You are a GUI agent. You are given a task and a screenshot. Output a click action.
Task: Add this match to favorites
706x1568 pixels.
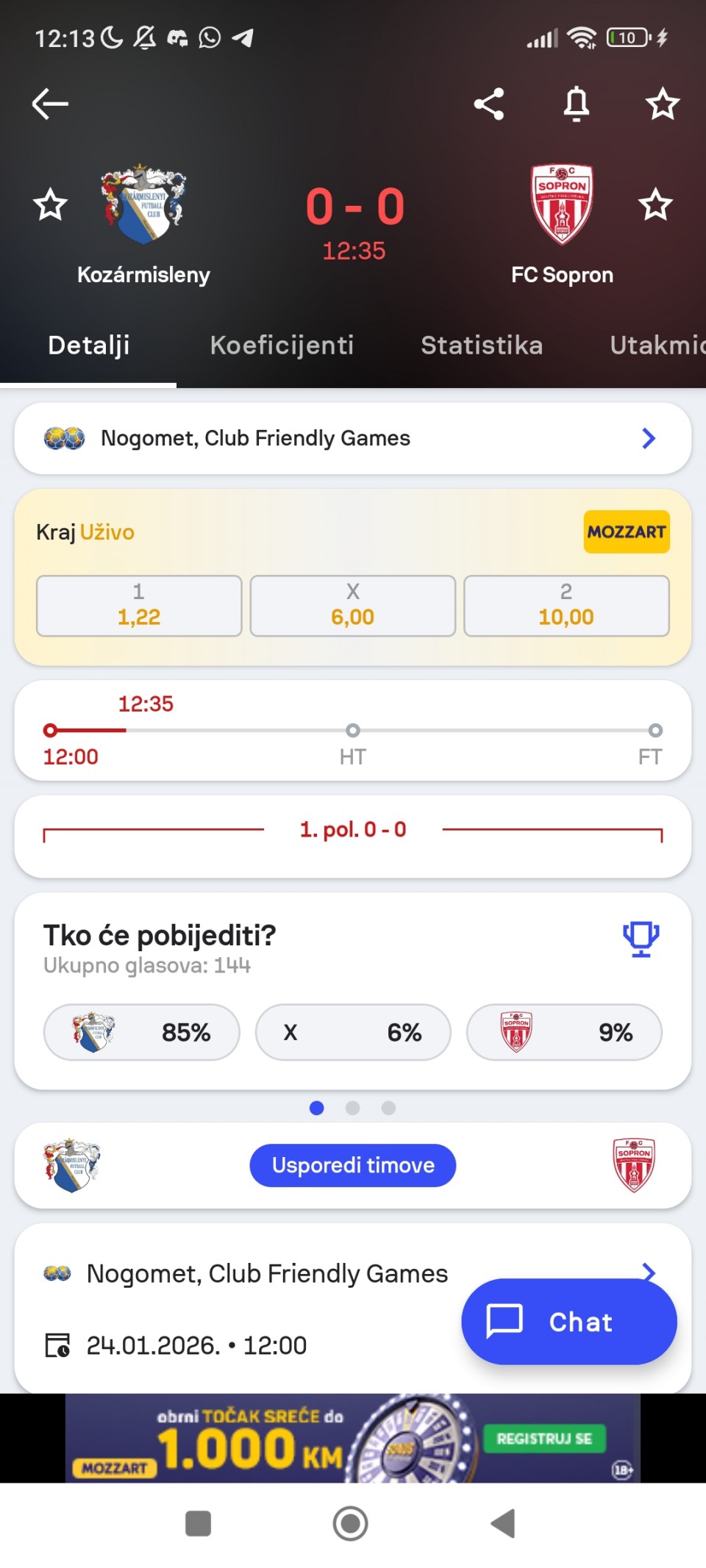coord(662,104)
